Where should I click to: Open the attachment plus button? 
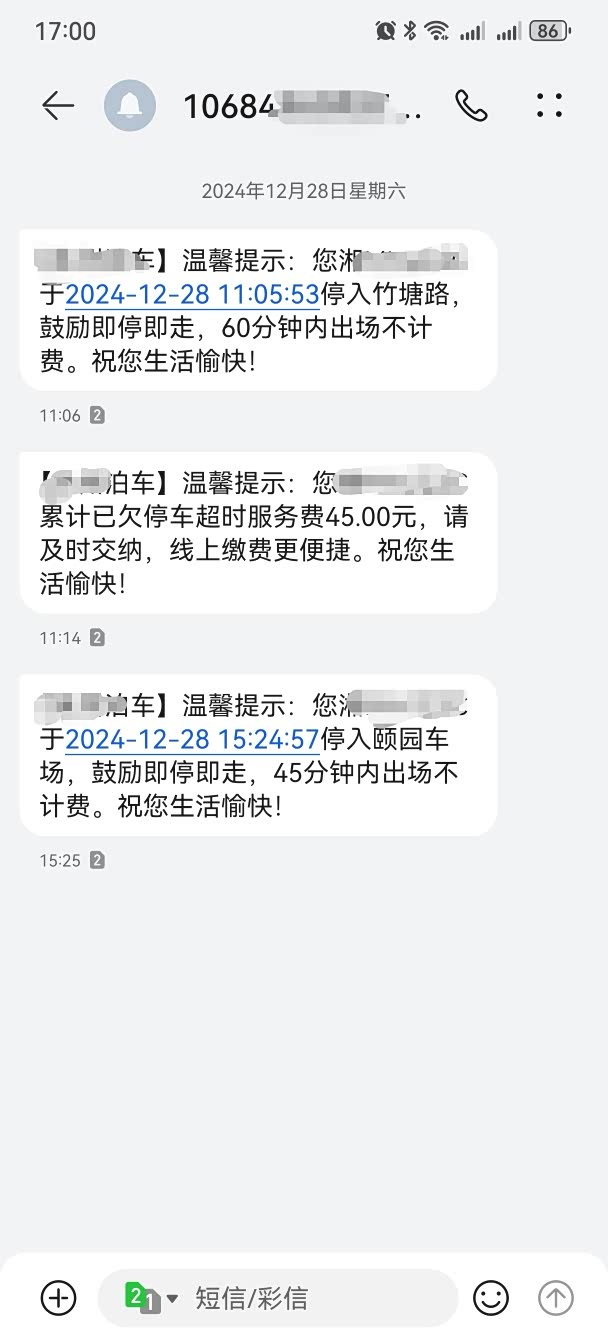pyautogui.click(x=58, y=1298)
